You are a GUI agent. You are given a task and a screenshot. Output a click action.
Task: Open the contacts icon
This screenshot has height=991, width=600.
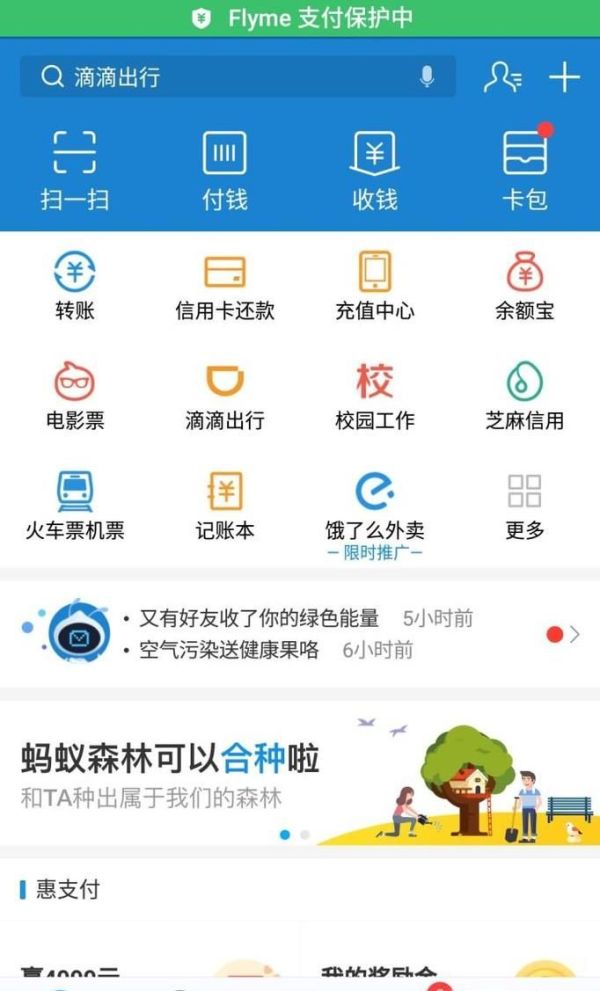(x=502, y=77)
